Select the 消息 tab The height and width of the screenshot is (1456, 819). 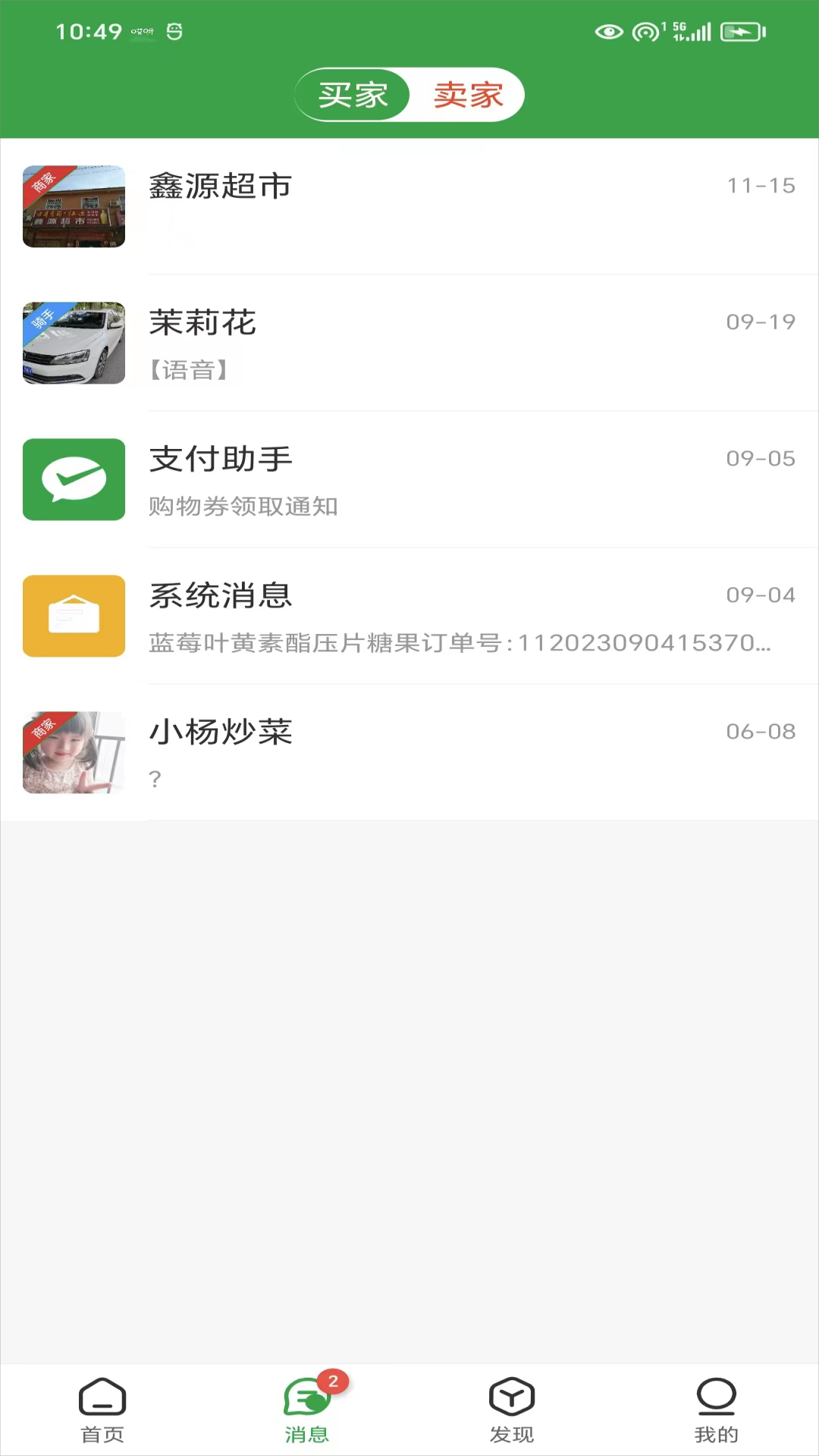307,1410
